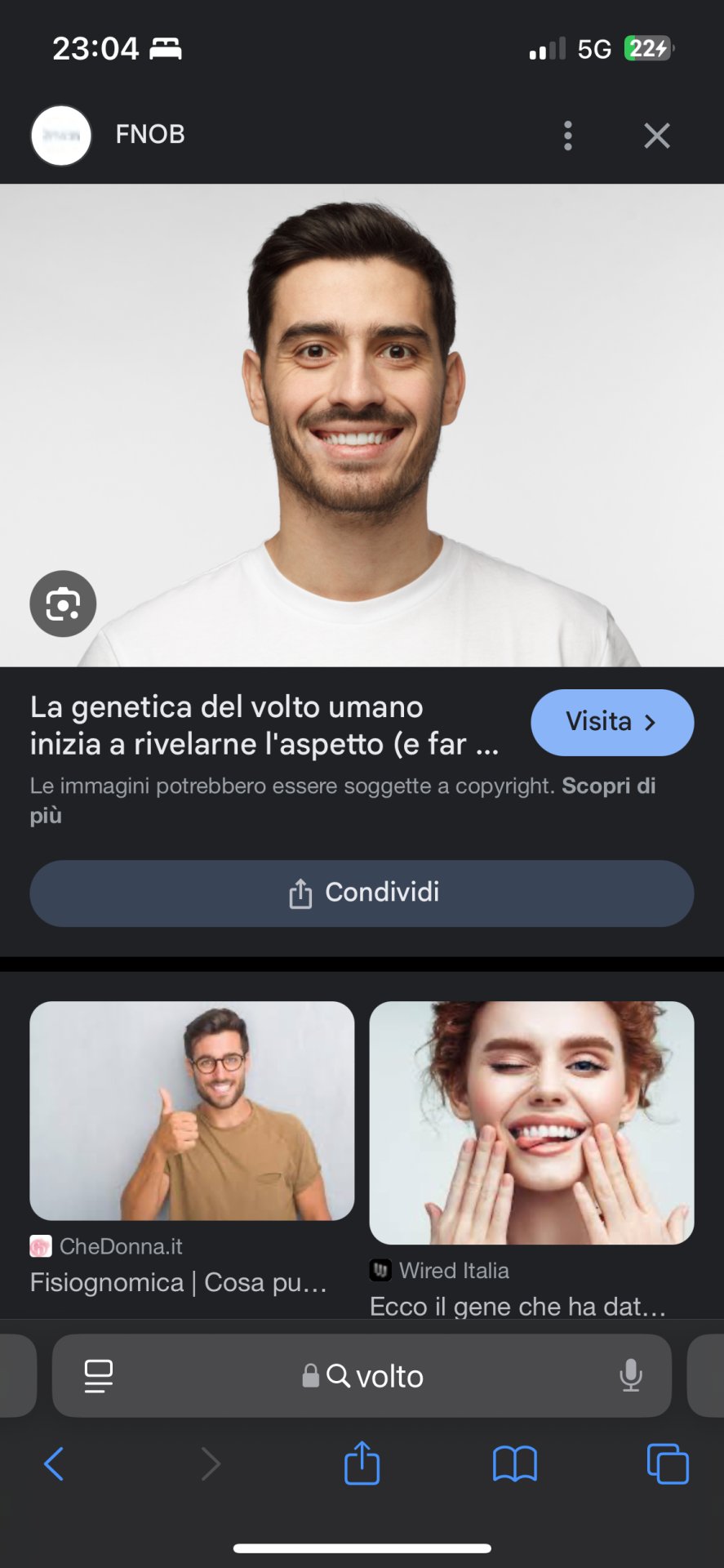Open the Safari share sheet
Screen dimensions: 724x1568
point(362,1463)
